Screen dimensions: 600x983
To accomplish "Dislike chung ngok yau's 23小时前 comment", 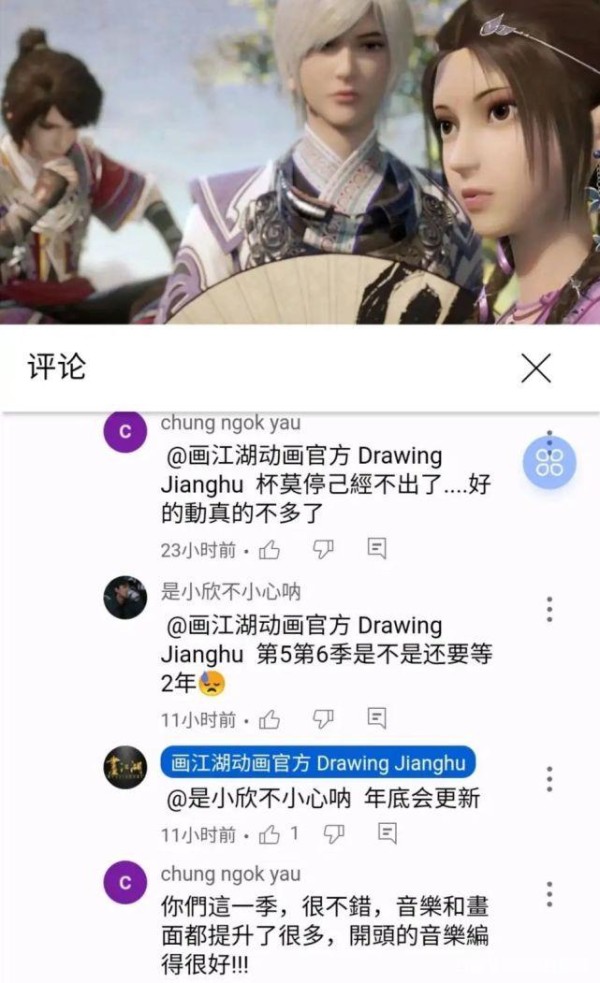I will tap(323, 548).
